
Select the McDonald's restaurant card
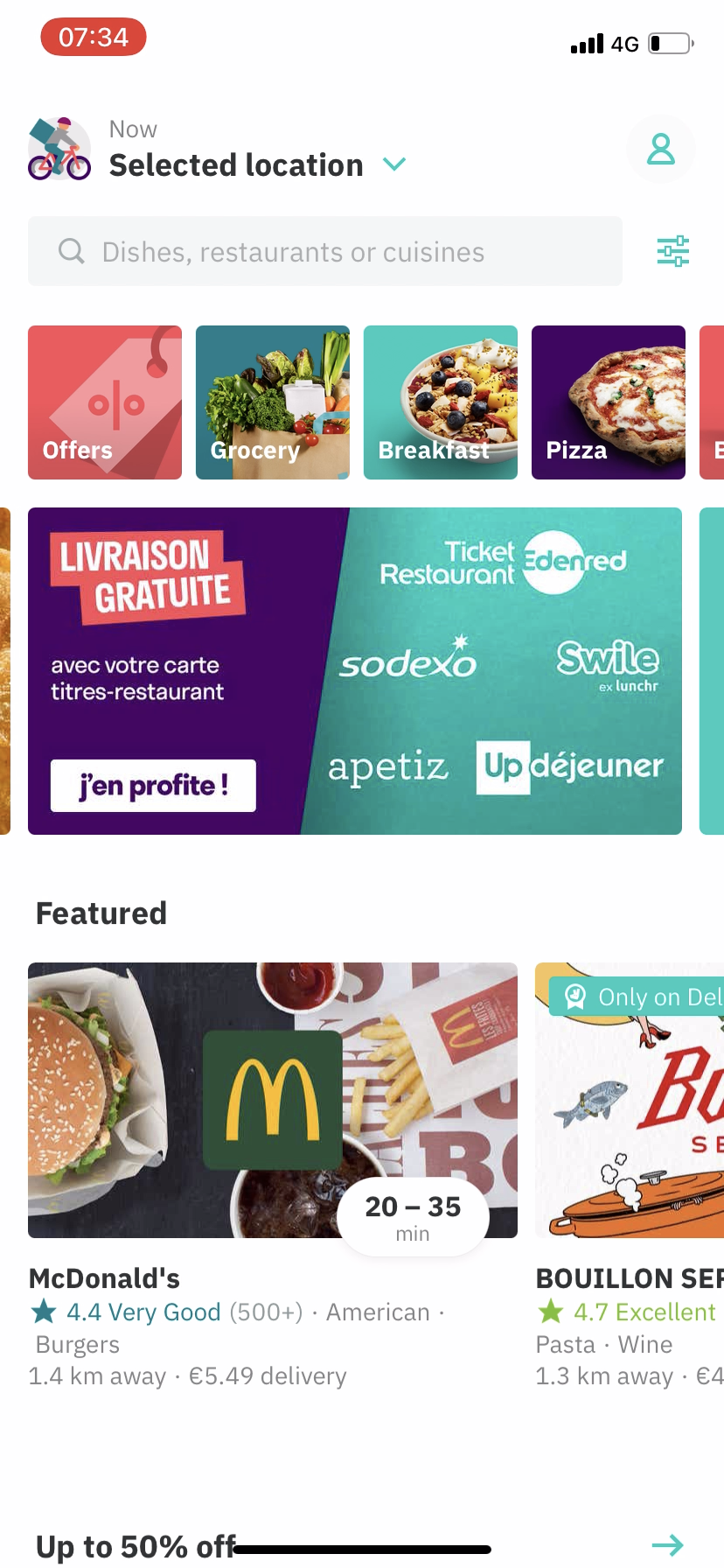coord(272,1100)
